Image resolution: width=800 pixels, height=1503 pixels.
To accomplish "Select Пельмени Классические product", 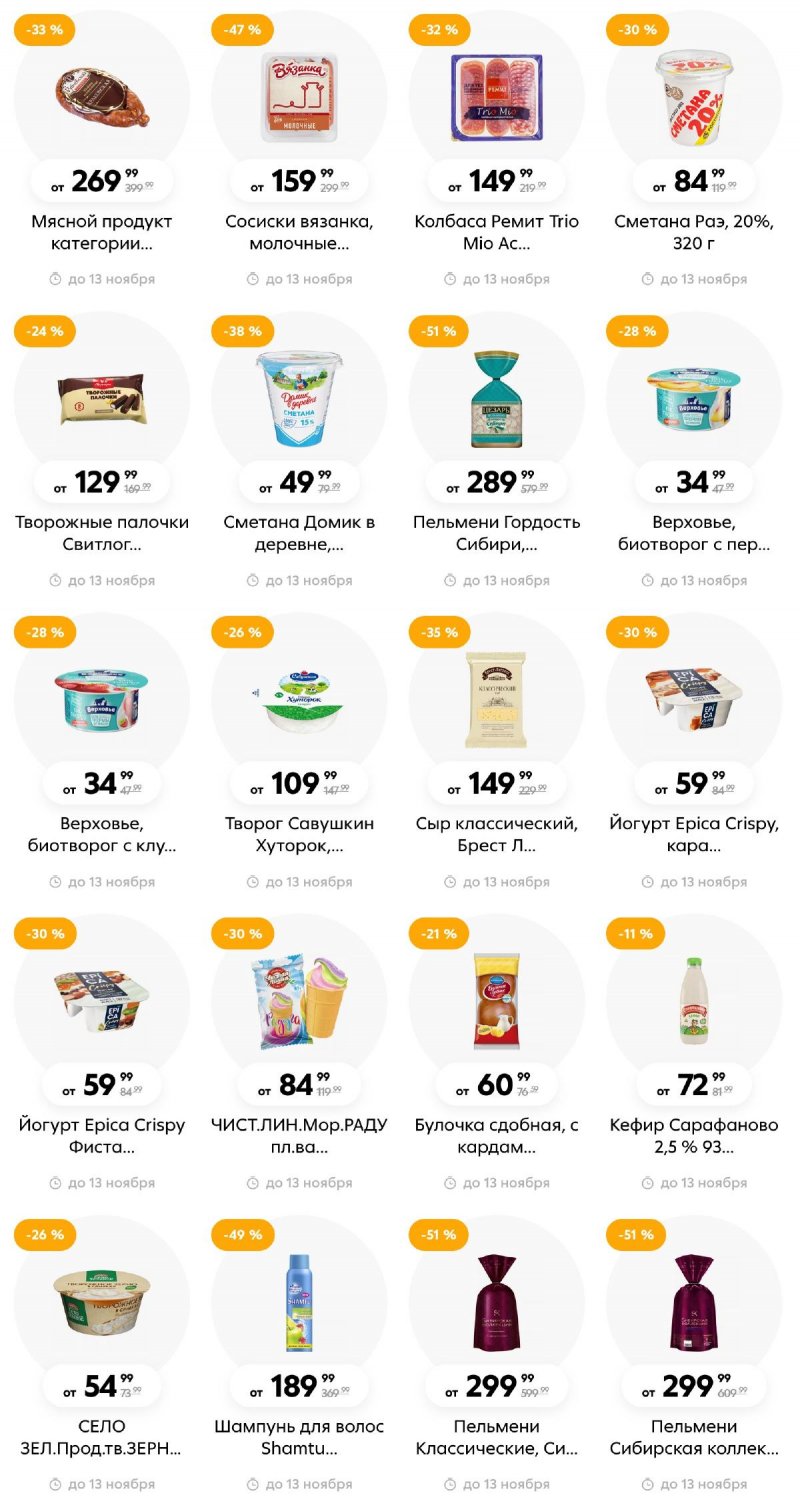I will point(496,1303).
